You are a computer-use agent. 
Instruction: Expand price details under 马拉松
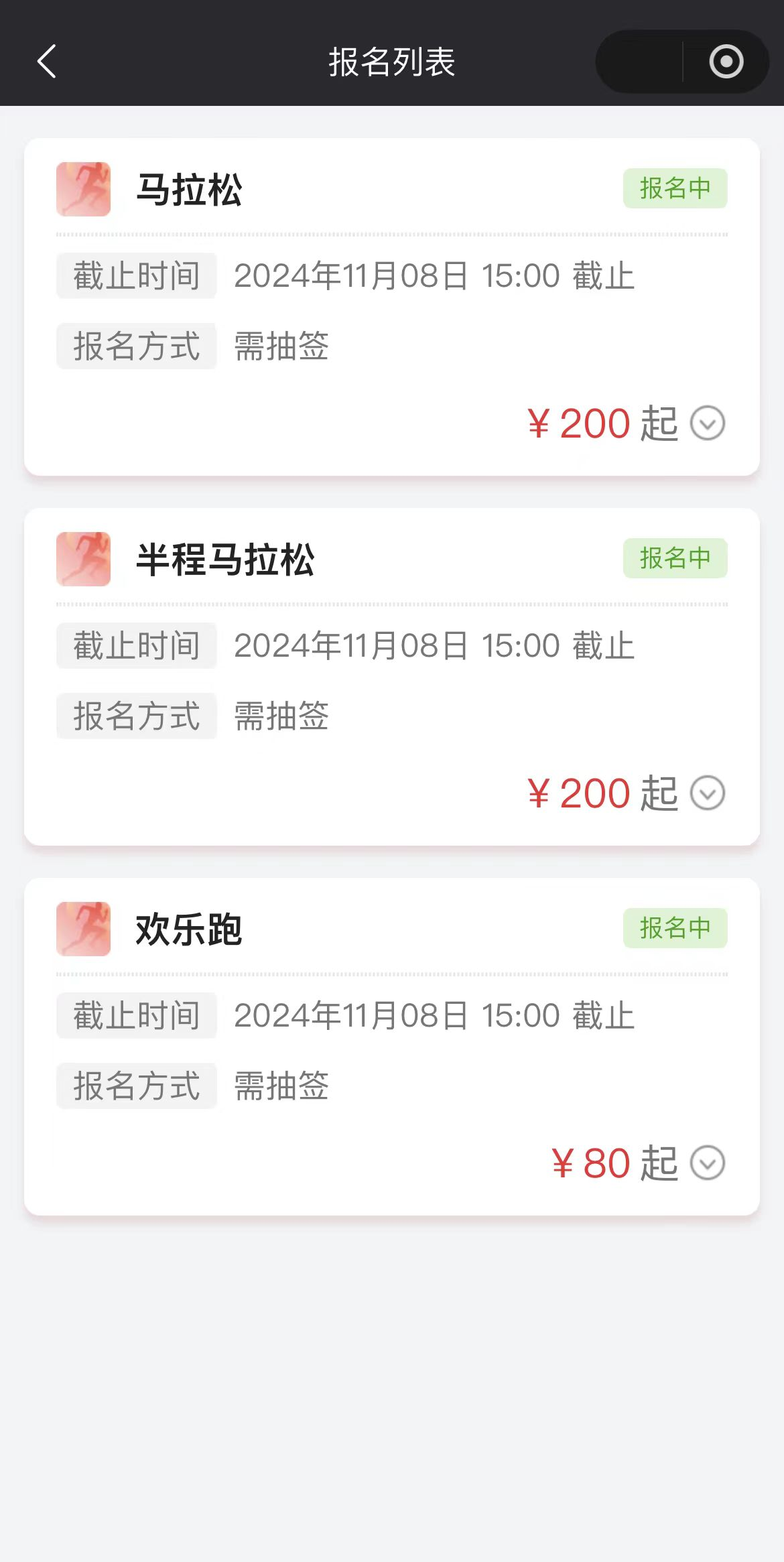coord(708,424)
